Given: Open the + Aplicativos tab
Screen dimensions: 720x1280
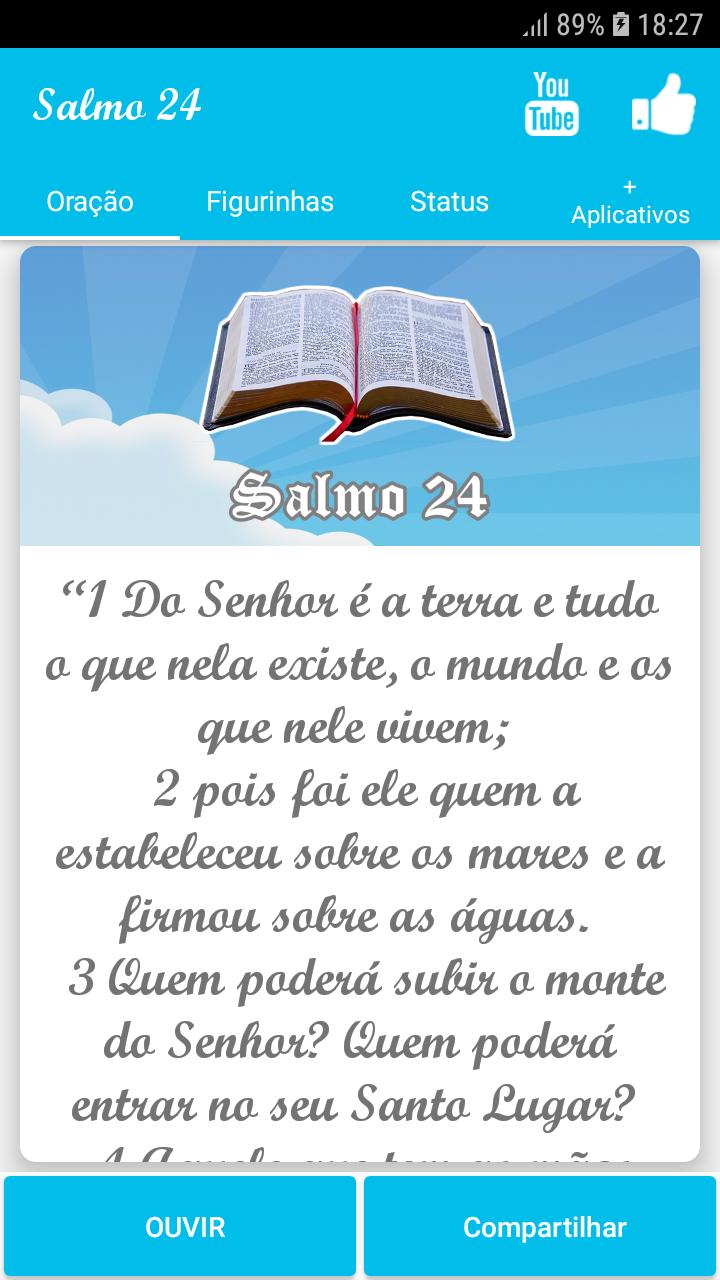Looking at the screenshot, I should click(x=630, y=201).
